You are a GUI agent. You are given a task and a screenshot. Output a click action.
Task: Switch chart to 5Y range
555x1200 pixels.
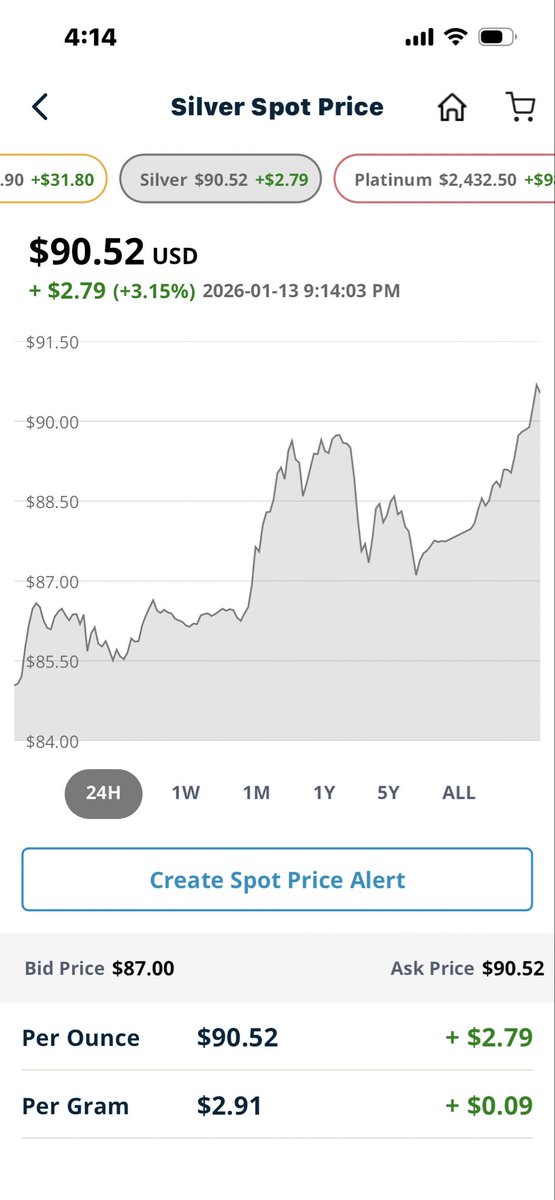tap(388, 793)
